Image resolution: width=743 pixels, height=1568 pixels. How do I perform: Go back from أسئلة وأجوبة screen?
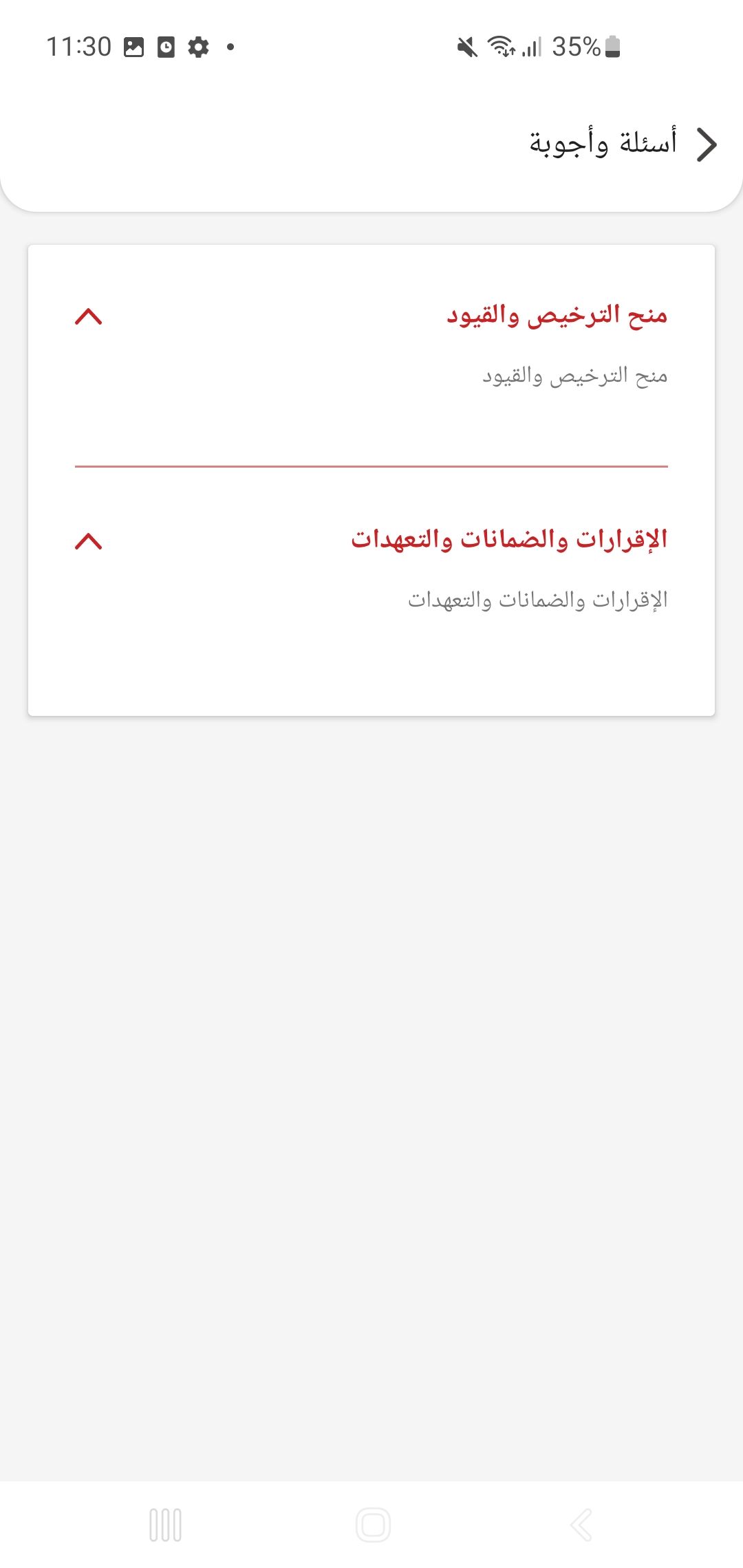point(707,144)
